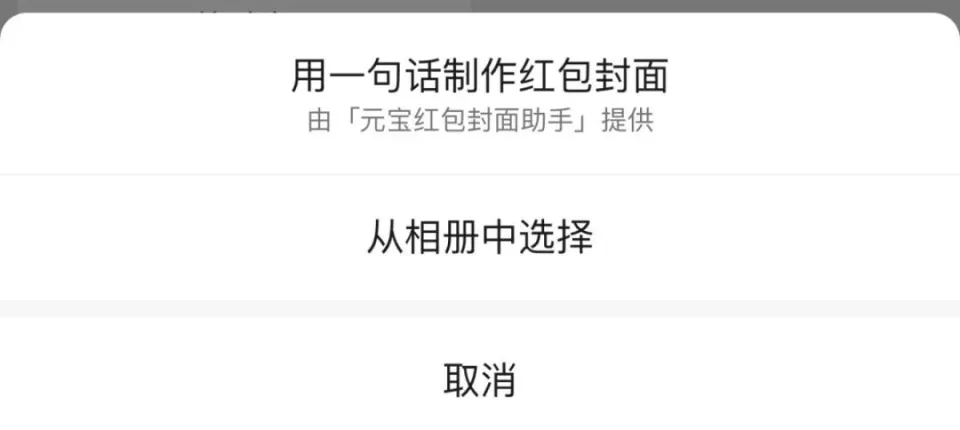Choose 从相册中选择 option
This screenshot has width=960, height=430.
coord(480,238)
